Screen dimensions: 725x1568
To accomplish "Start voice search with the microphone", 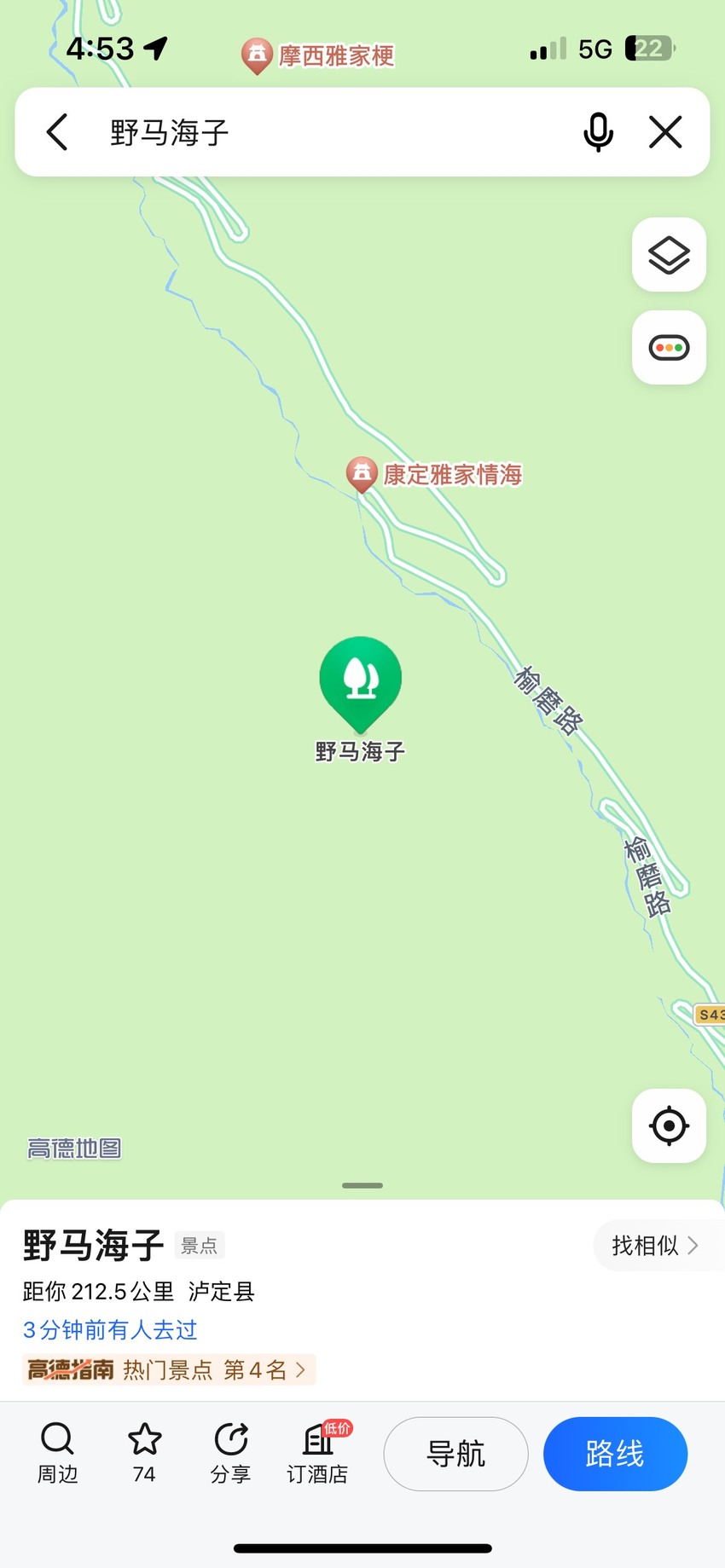I will point(598,132).
